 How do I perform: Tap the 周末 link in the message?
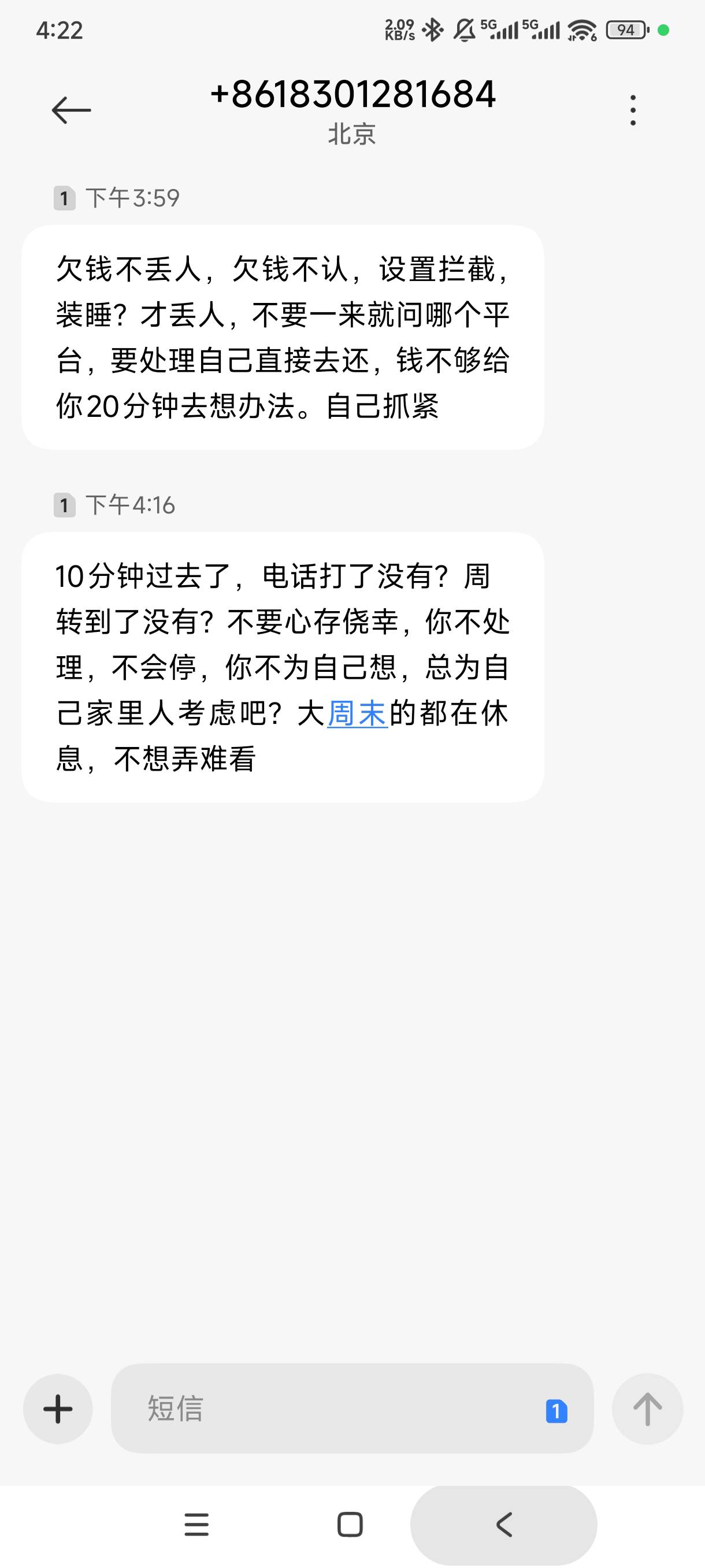358,713
